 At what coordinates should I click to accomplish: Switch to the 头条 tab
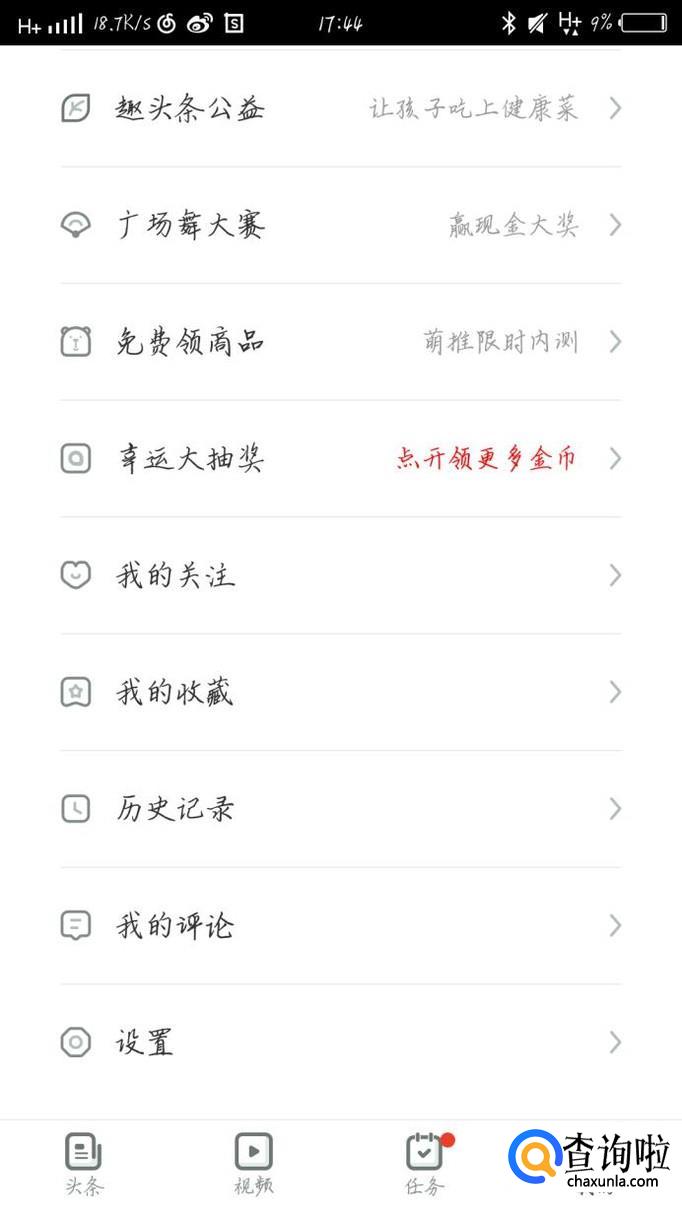point(84,1164)
